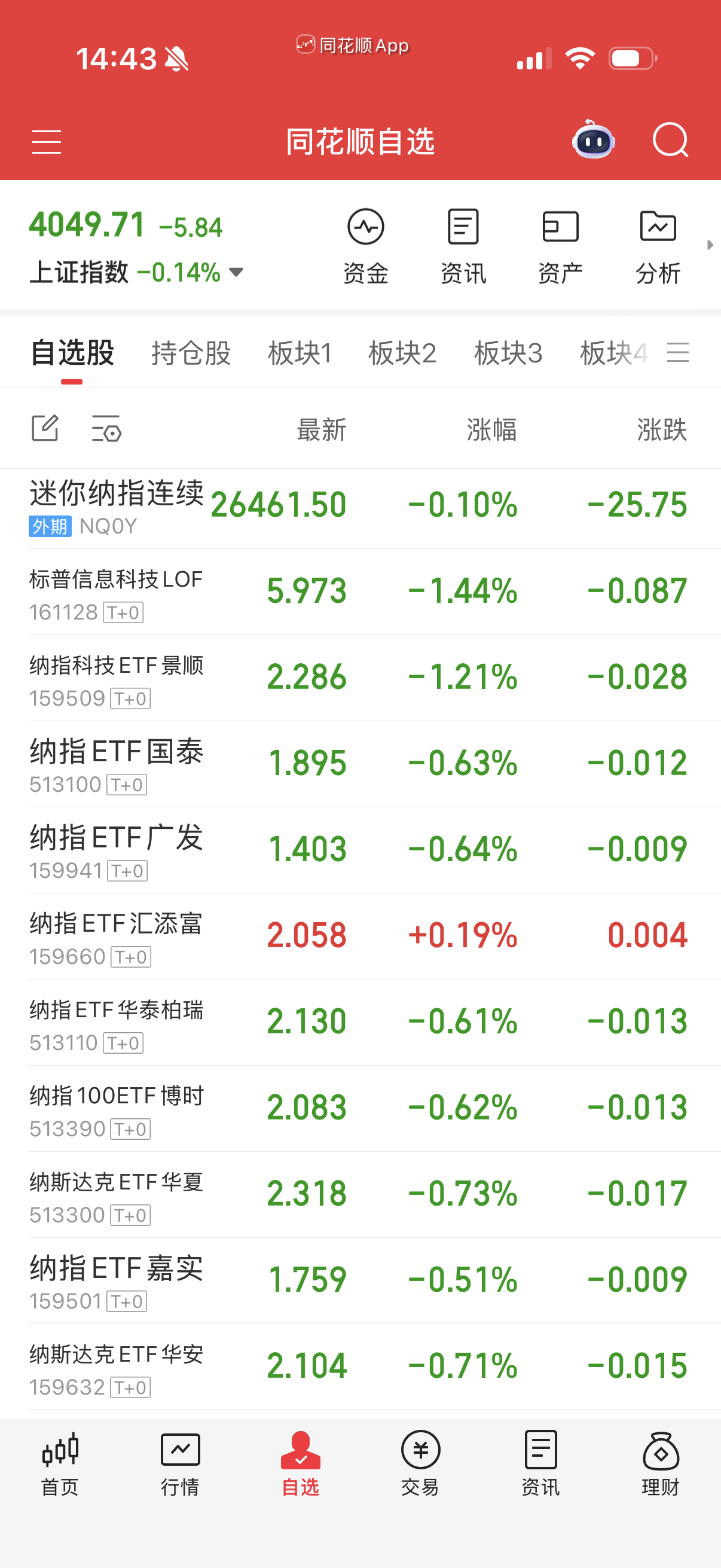Open the edit watchlist icon
The width and height of the screenshot is (721, 1568).
click(45, 428)
